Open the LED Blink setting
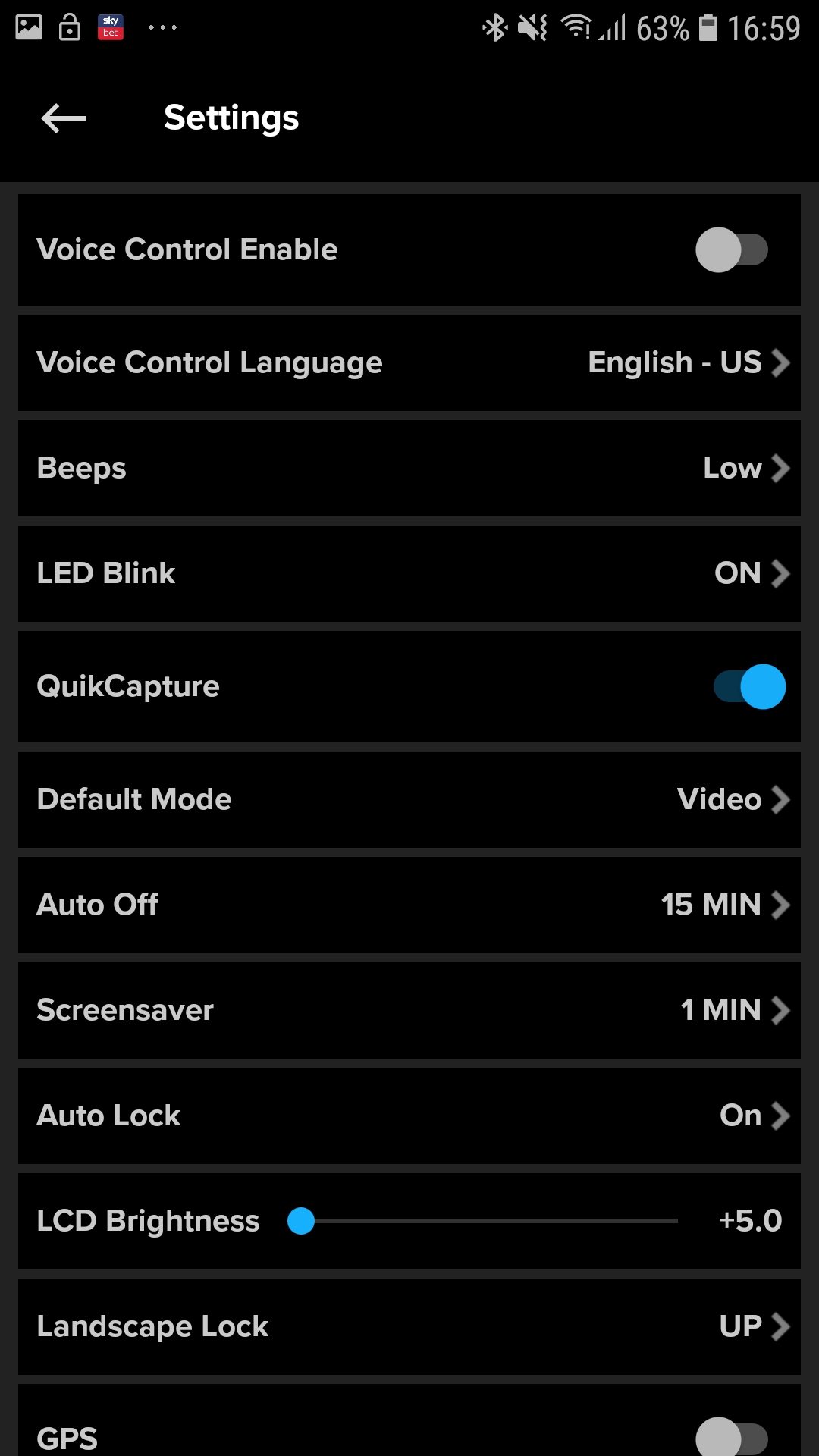Image resolution: width=819 pixels, height=1456 pixels. click(409, 573)
